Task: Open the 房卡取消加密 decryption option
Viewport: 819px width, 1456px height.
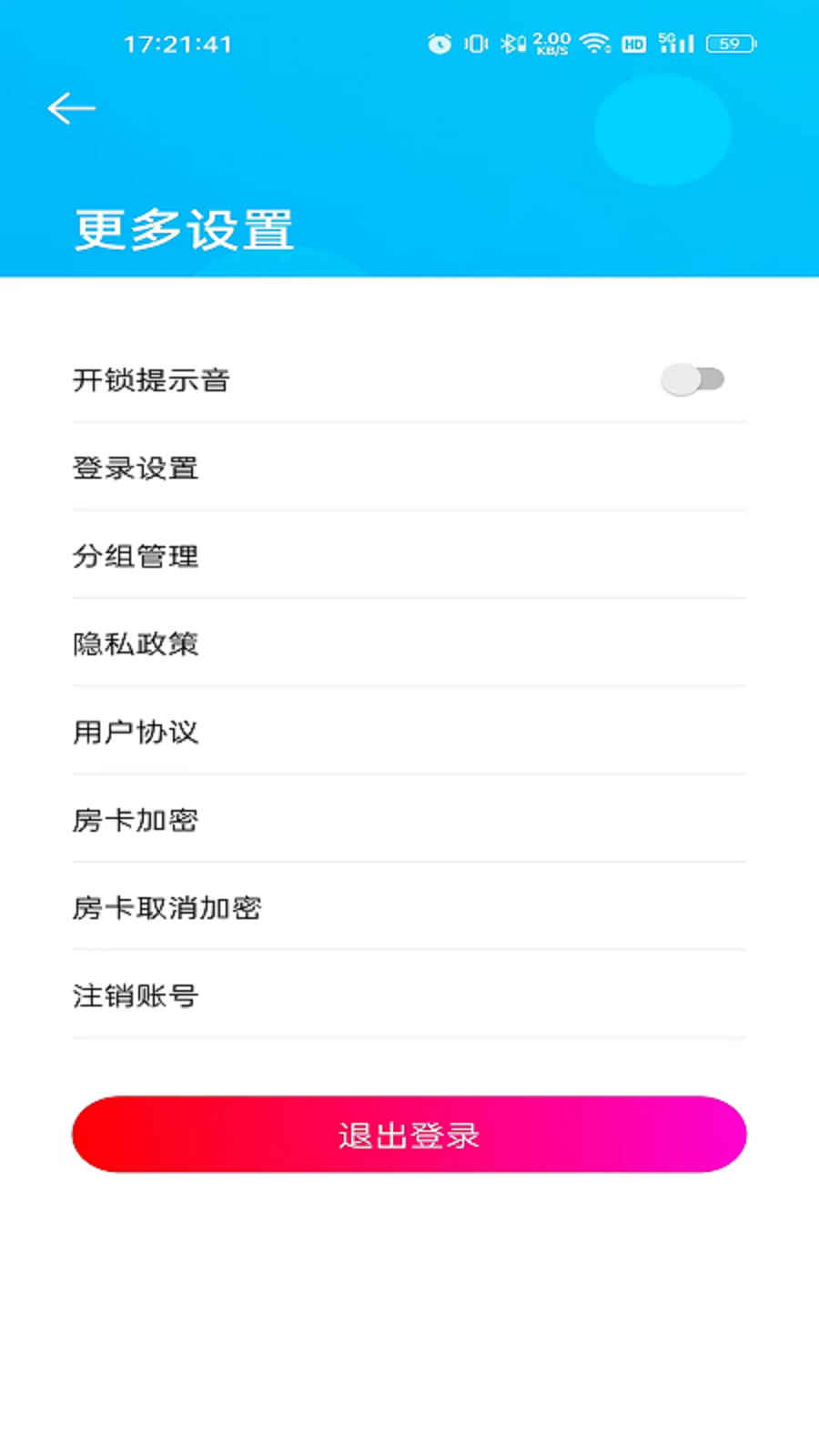Action: click(x=409, y=908)
